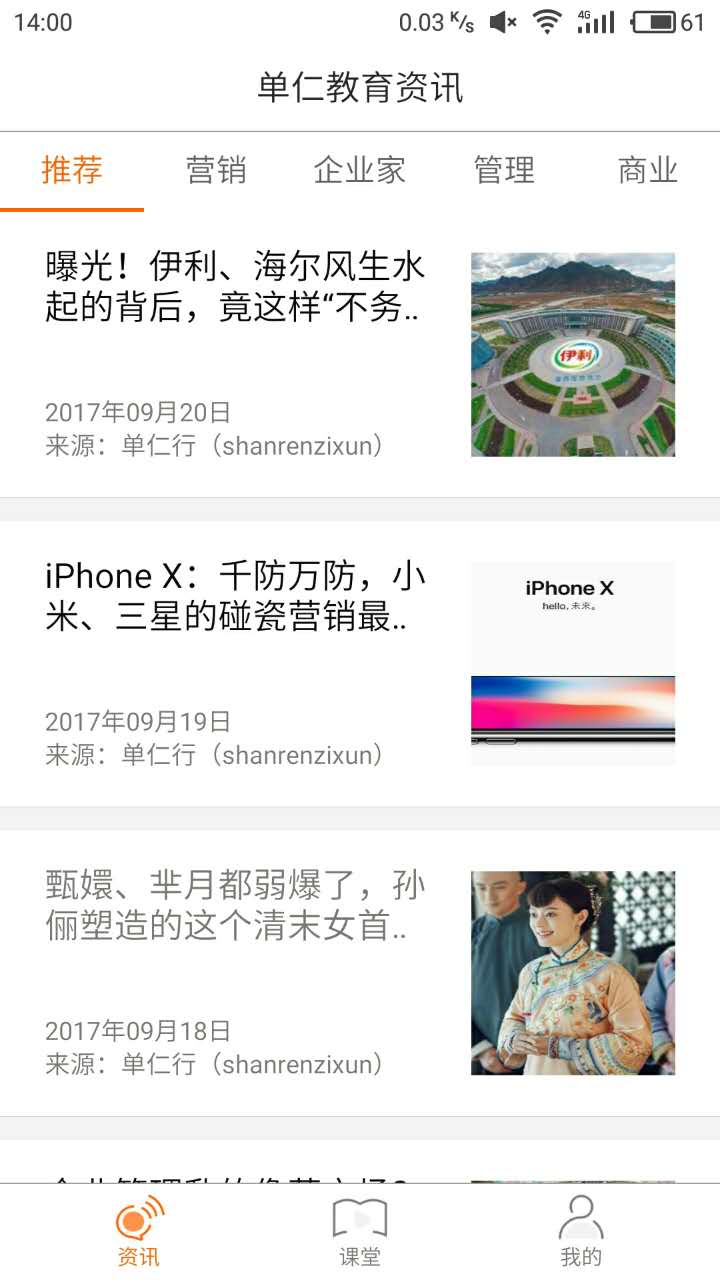720x1280 pixels.
Task: Switch to the 营销 tab
Action: point(216,171)
